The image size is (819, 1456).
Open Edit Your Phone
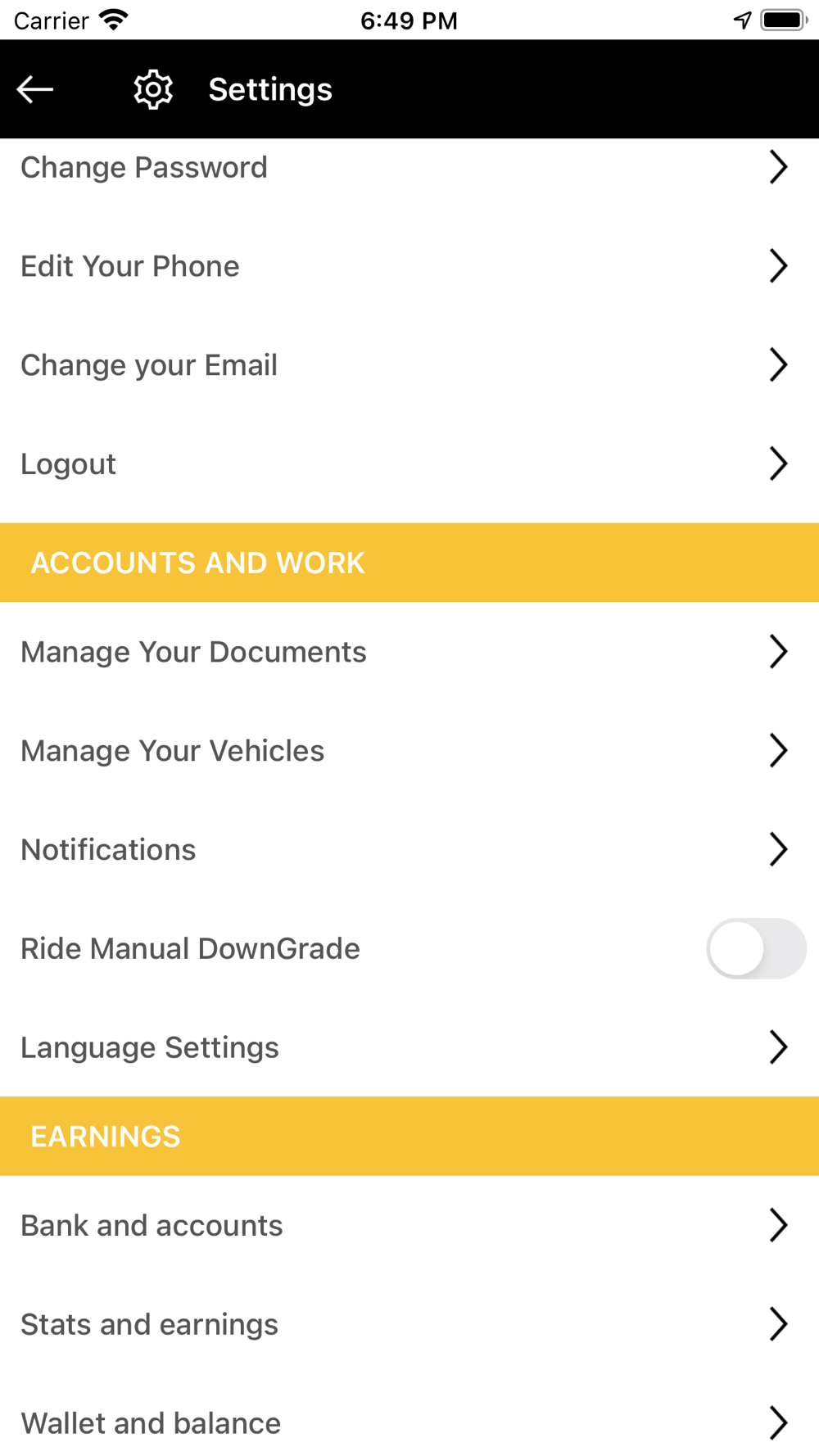[x=409, y=266]
